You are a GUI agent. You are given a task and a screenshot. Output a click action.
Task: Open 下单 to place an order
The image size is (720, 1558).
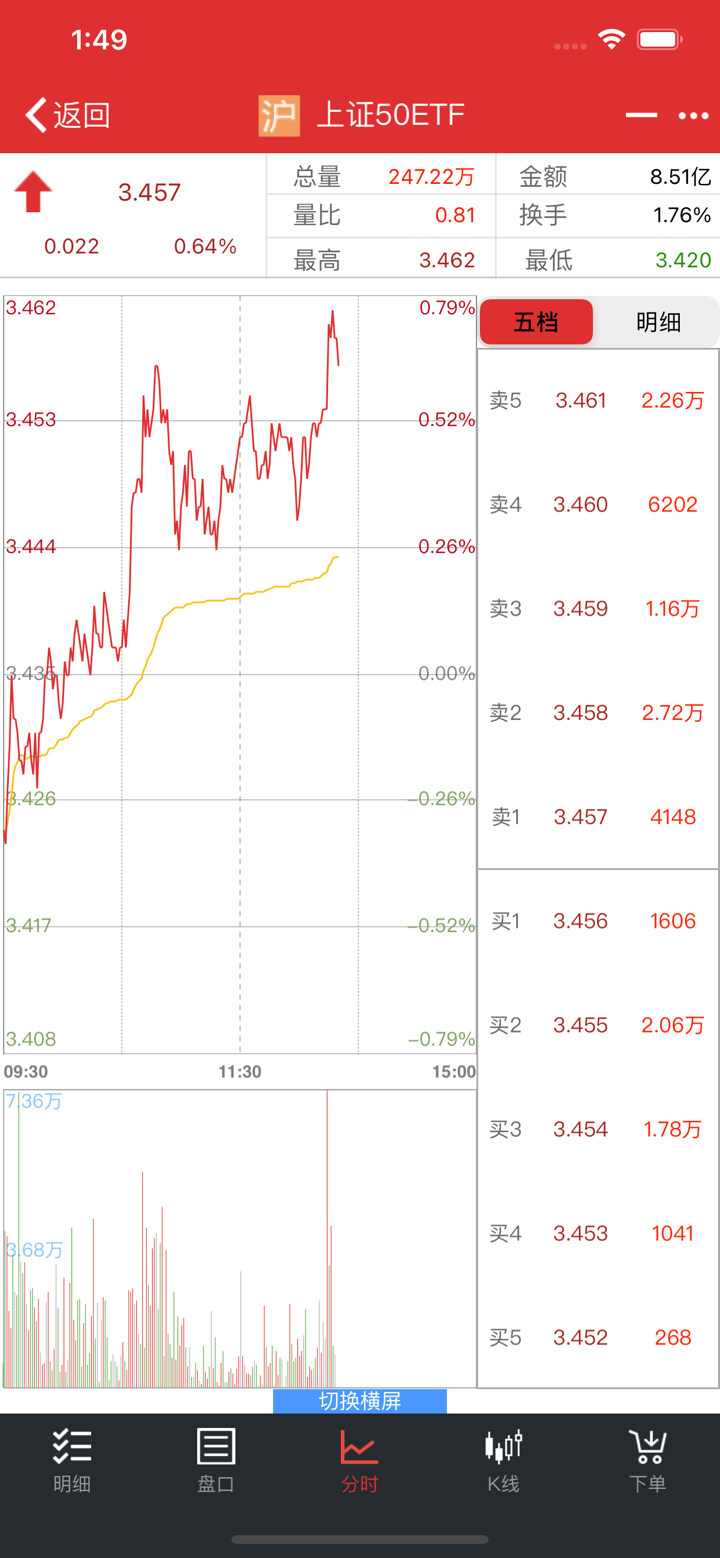click(647, 1460)
